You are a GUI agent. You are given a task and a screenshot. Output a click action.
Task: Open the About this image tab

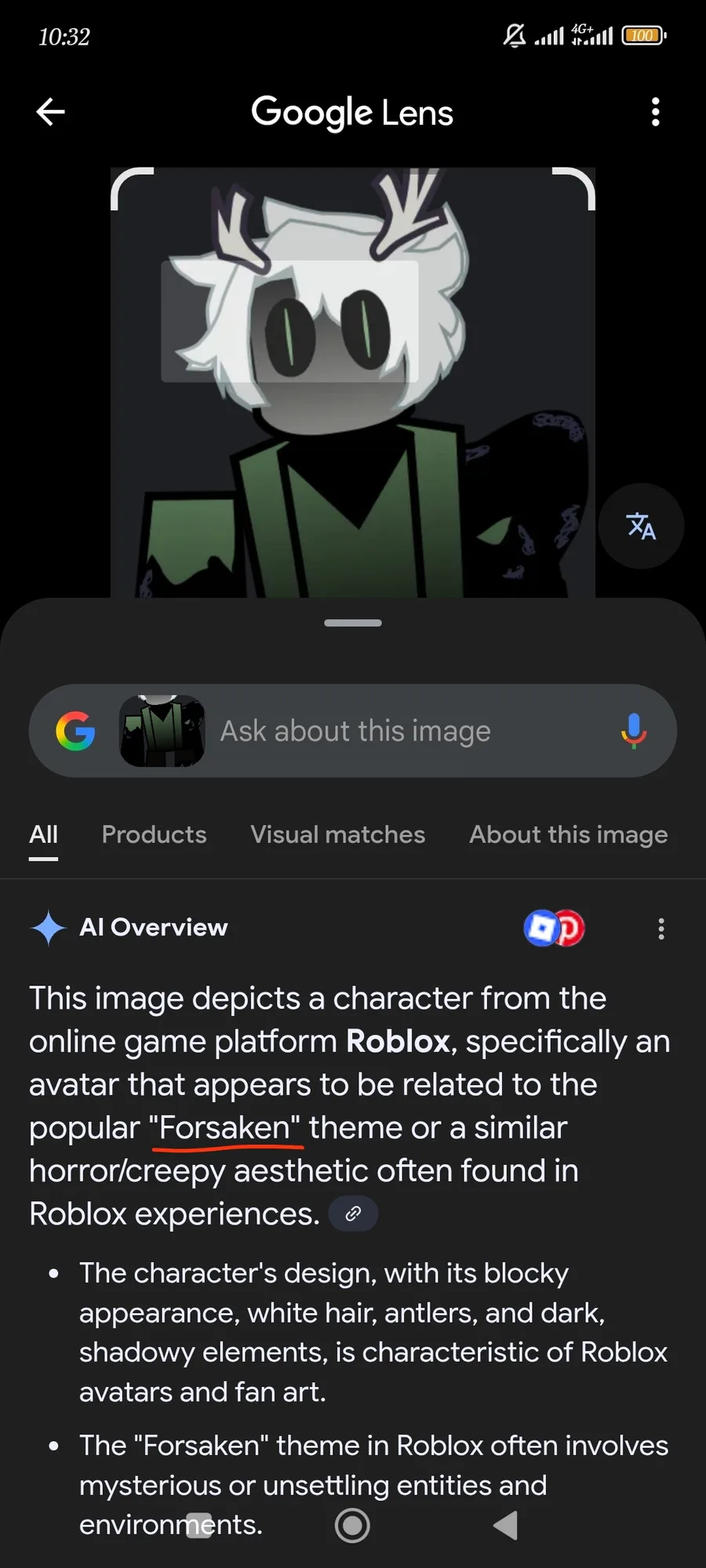[568, 835]
